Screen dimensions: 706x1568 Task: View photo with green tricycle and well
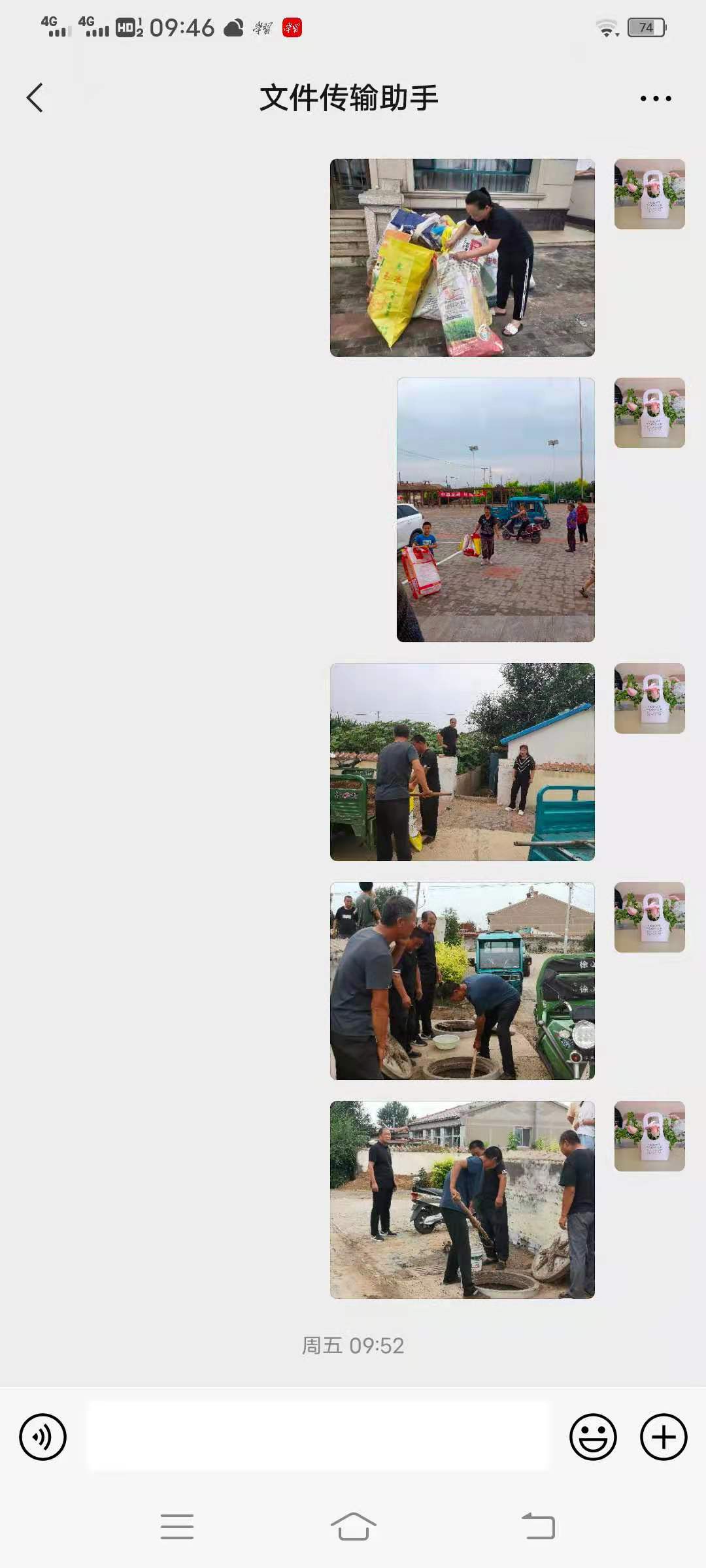point(462,981)
